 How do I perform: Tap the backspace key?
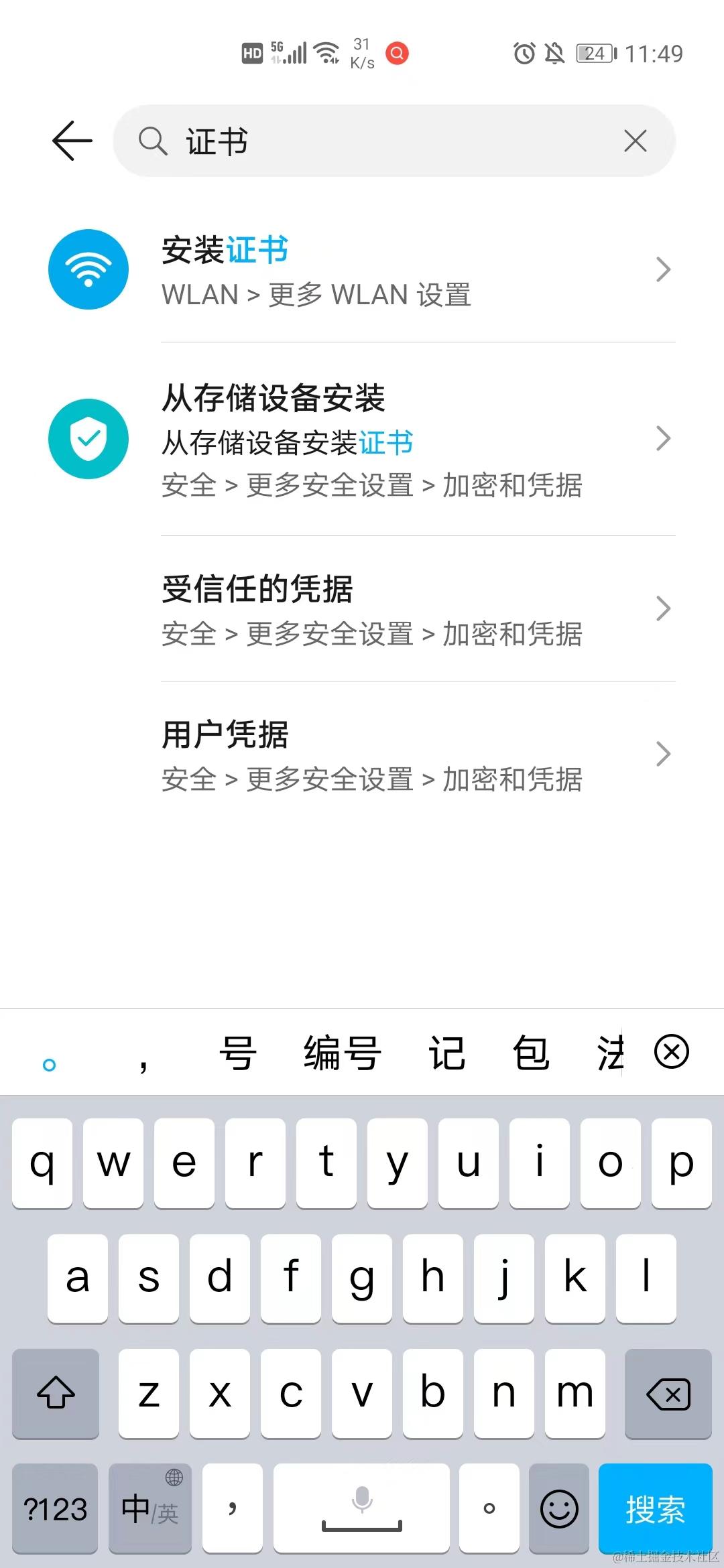click(x=668, y=1393)
